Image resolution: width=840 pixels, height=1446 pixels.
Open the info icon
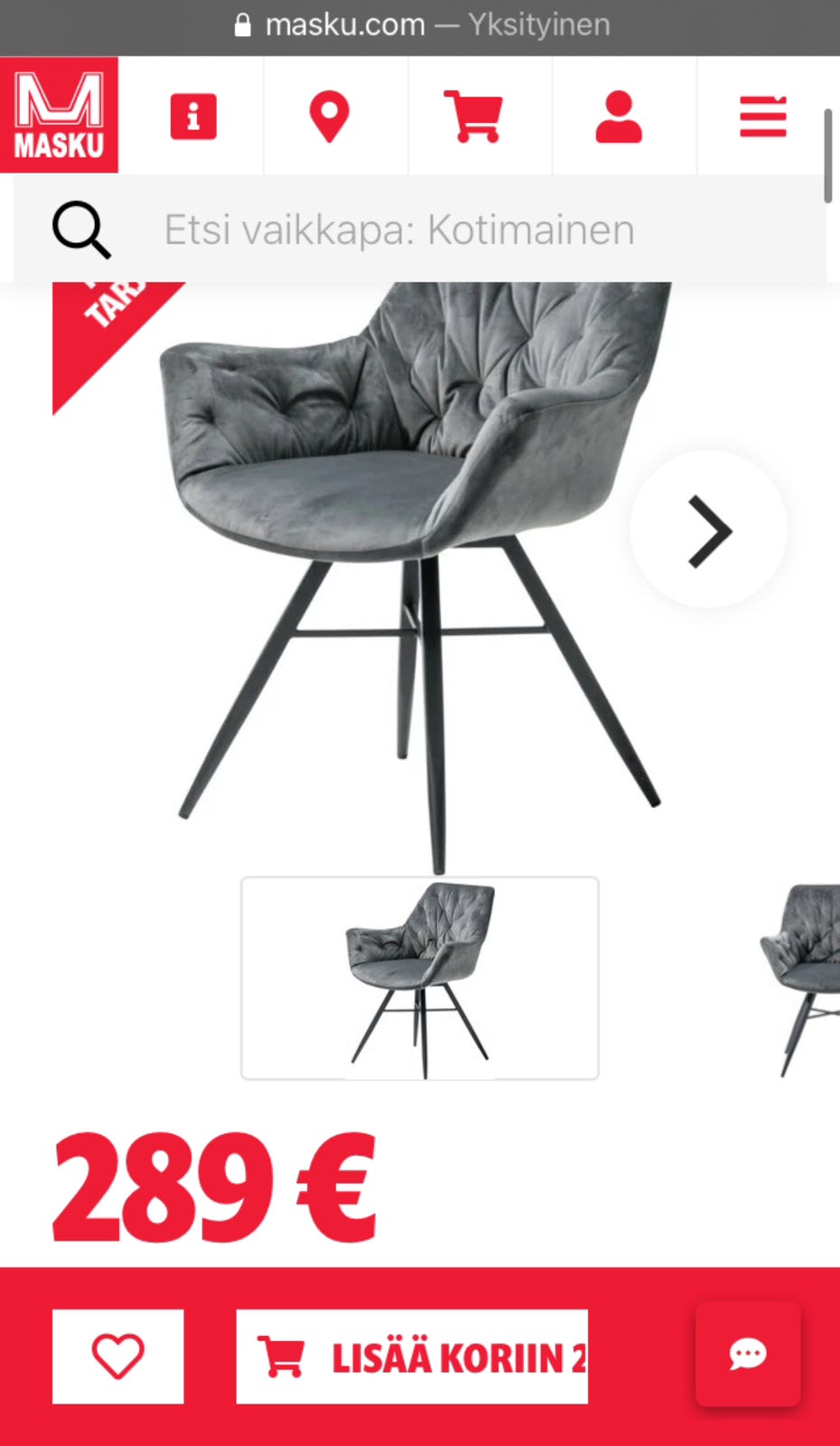(193, 117)
